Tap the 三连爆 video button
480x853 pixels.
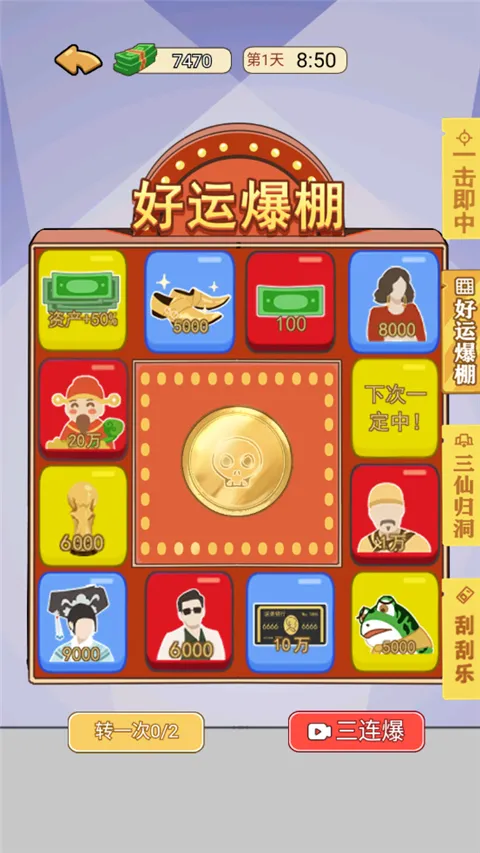click(x=356, y=732)
